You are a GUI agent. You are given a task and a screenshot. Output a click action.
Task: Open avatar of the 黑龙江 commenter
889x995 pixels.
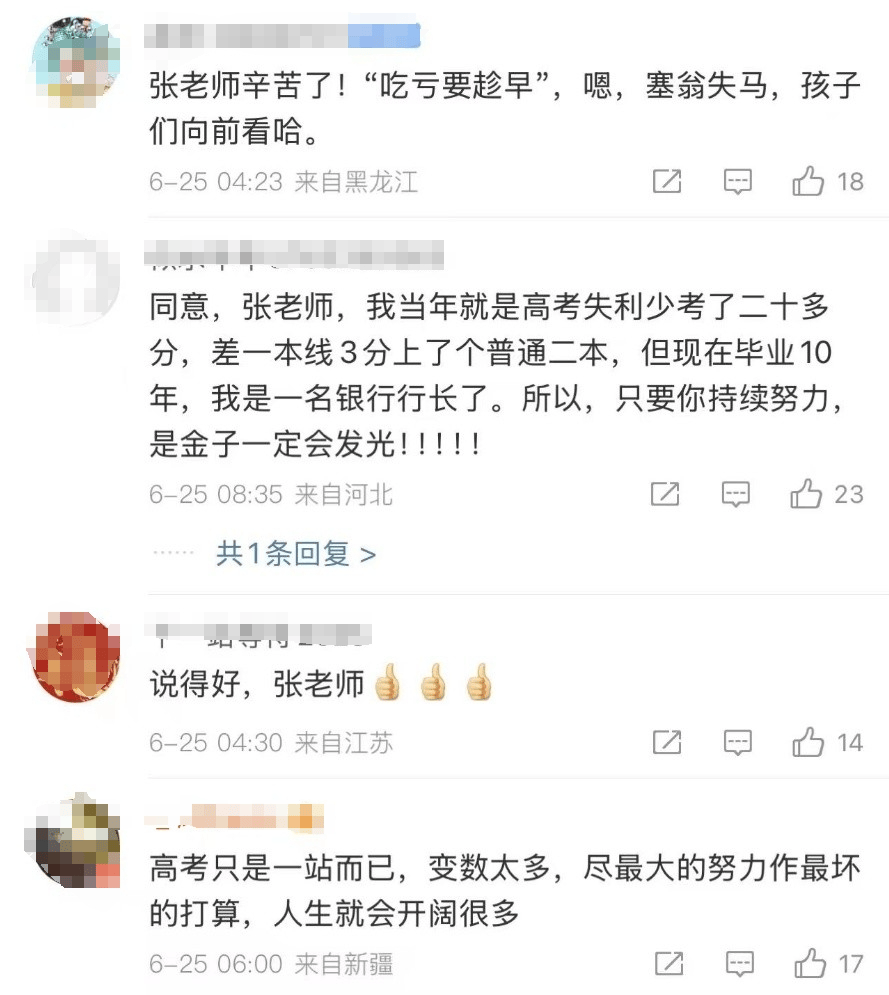click(76, 62)
